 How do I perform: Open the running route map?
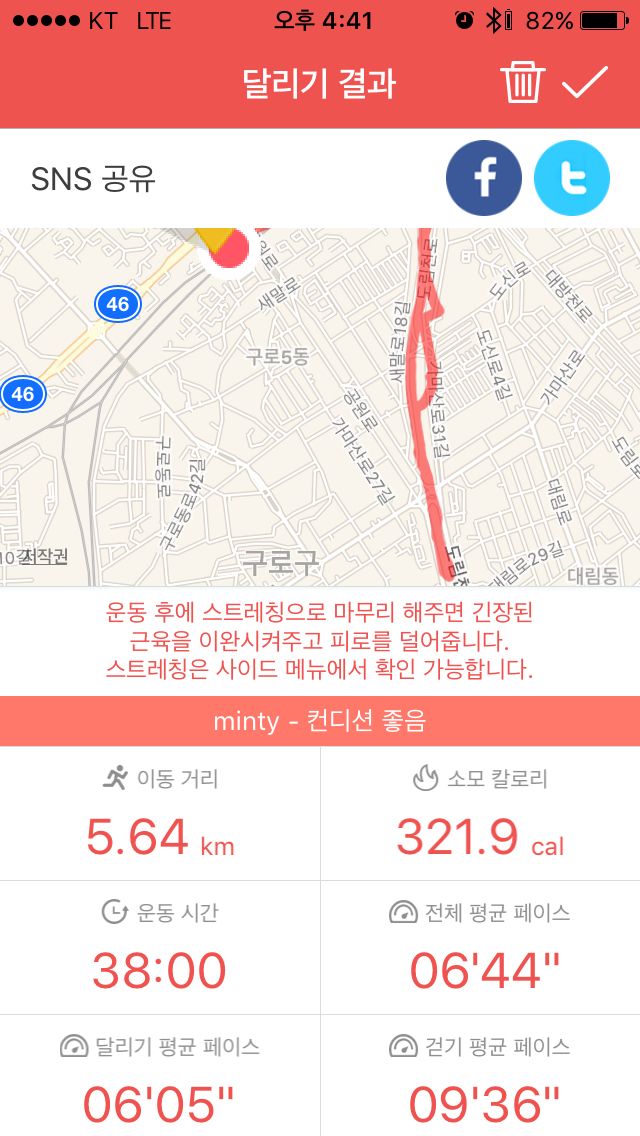pyautogui.click(x=320, y=407)
